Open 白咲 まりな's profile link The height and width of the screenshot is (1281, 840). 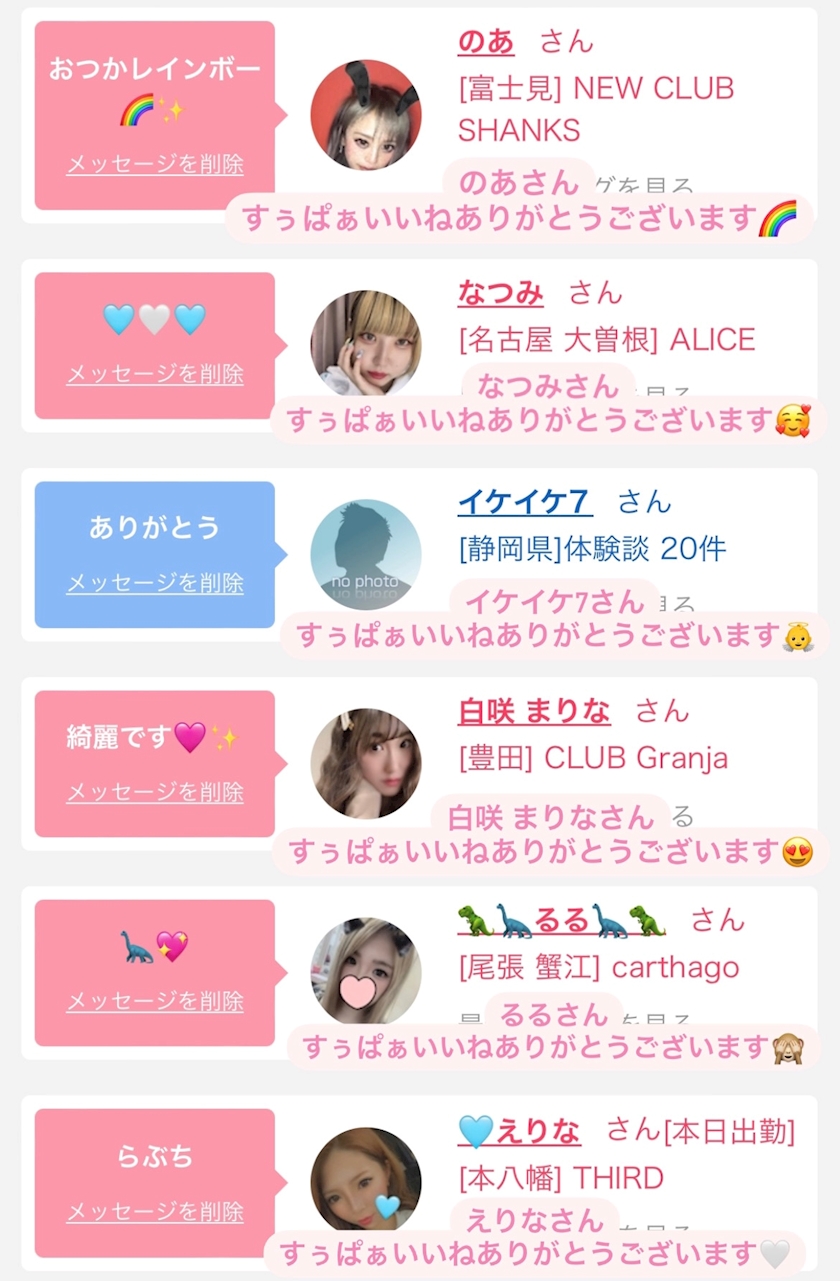pos(534,711)
